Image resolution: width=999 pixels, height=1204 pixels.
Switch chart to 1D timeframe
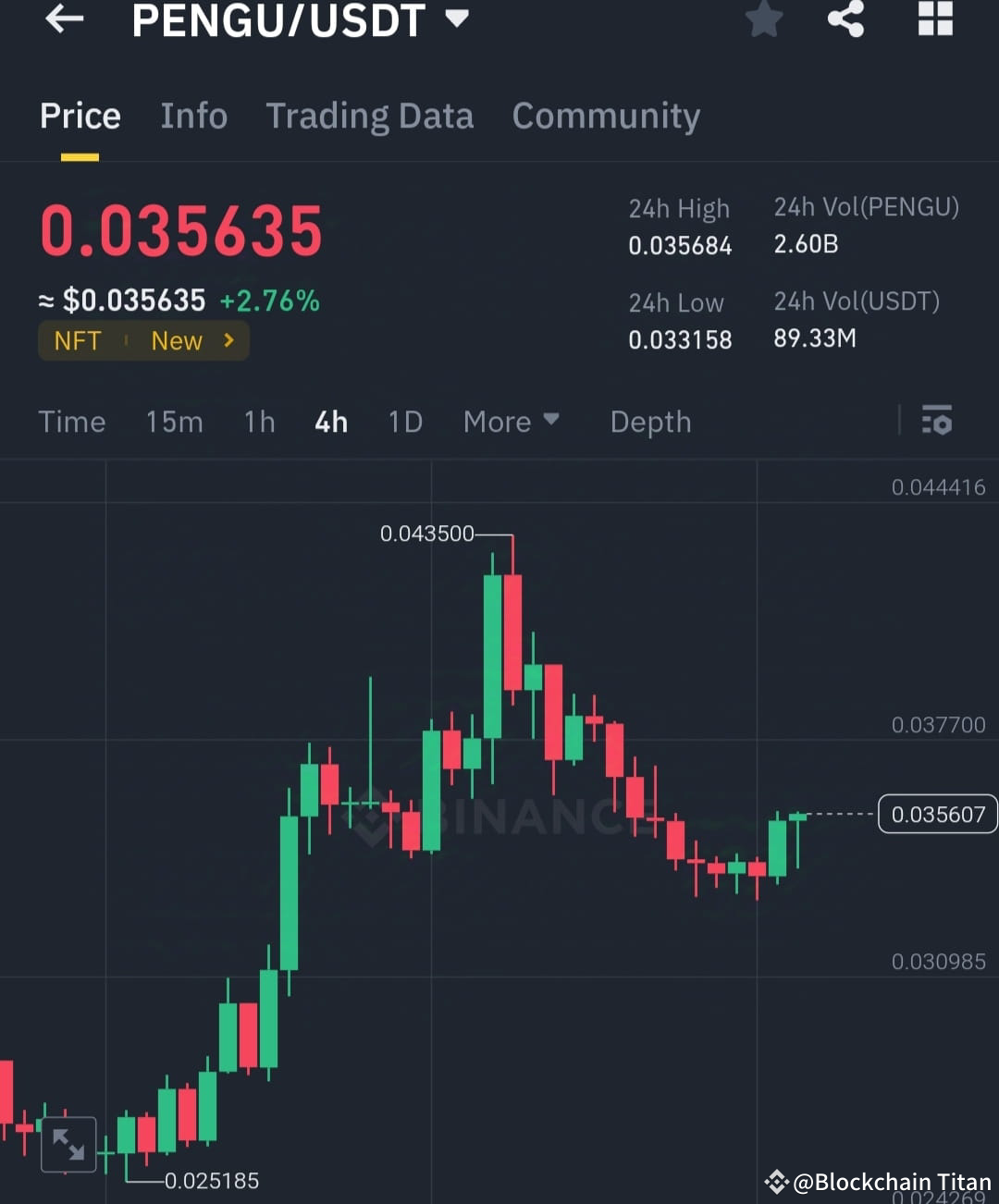[404, 422]
